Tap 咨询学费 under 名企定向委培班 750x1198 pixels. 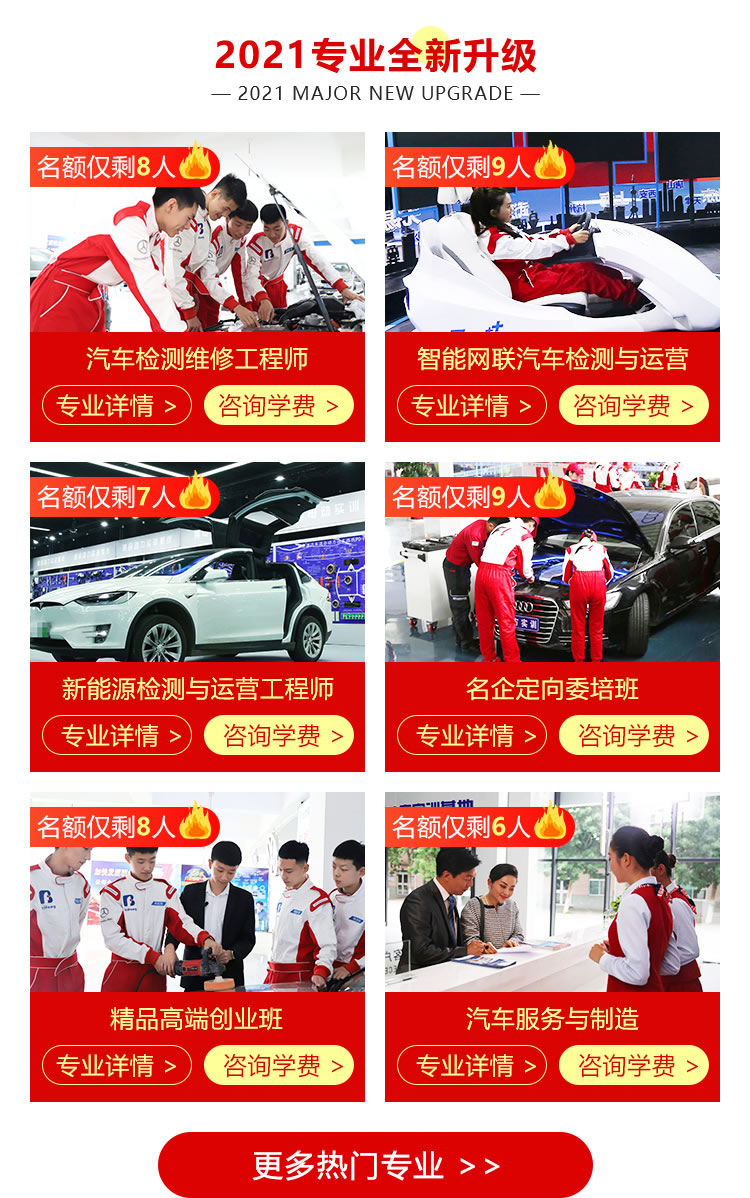[x=634, y=736]
